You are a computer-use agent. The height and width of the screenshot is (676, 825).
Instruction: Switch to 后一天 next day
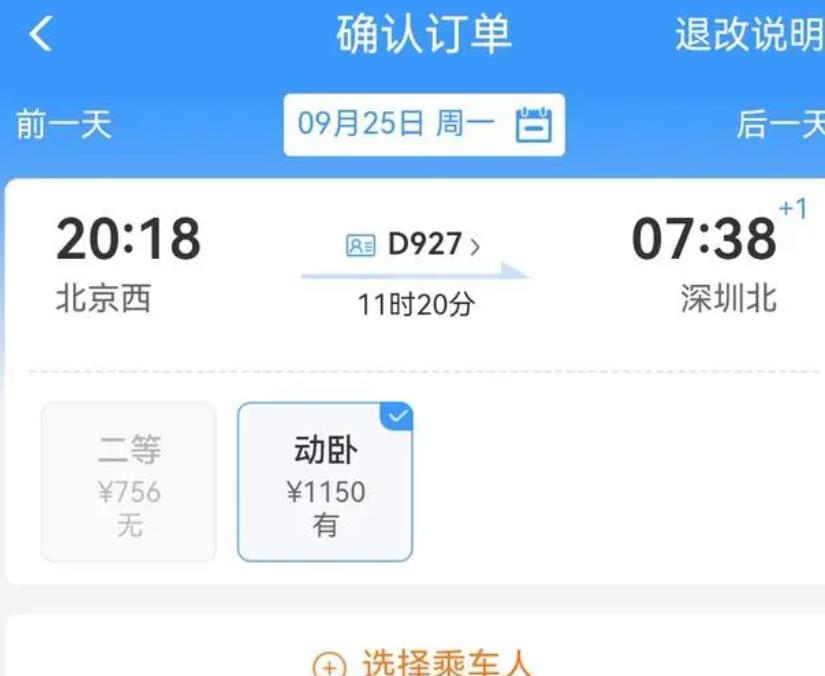[778, 125]
